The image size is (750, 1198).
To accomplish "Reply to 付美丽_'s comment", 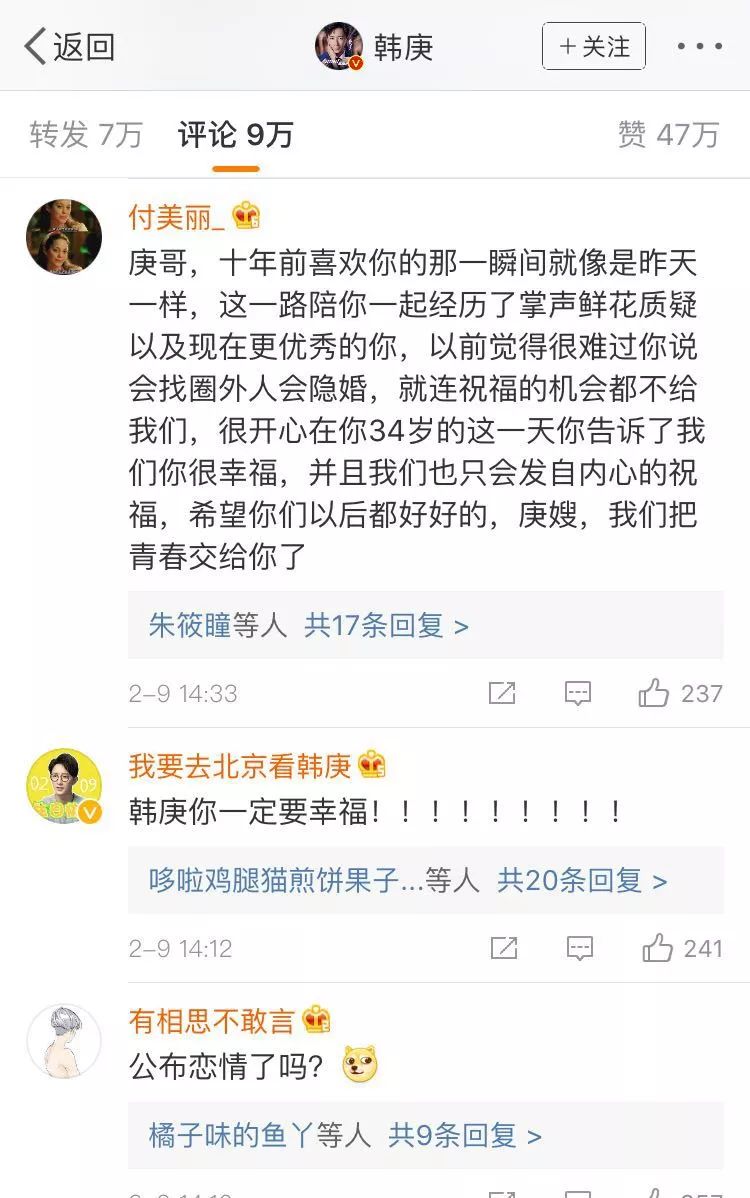I will [578, 693].
